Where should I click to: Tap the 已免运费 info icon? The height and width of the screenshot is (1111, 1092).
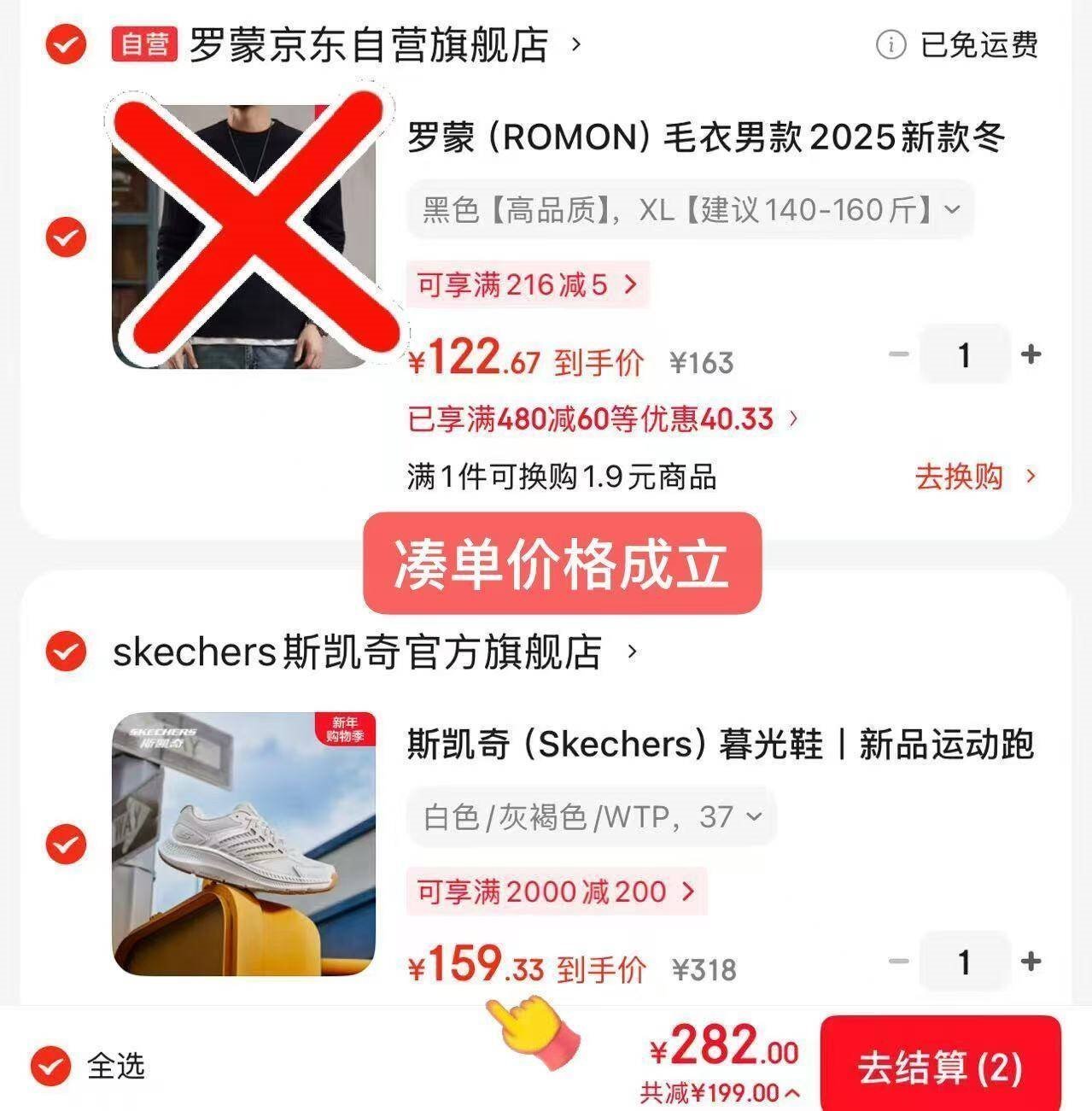click(x=891, y=44)
